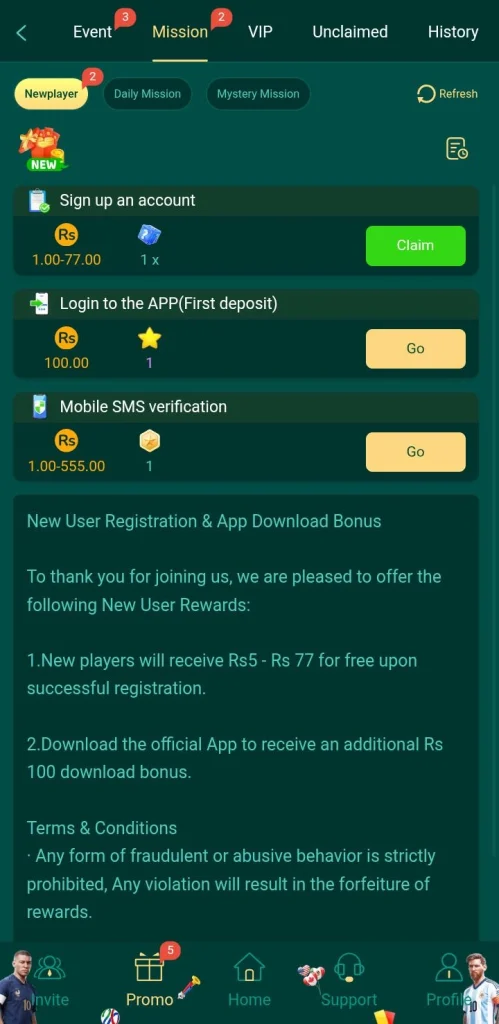Select the Newplayer chip
Image resolution: width=499 pixels, height=1024 pixels.
click(51, 94)
